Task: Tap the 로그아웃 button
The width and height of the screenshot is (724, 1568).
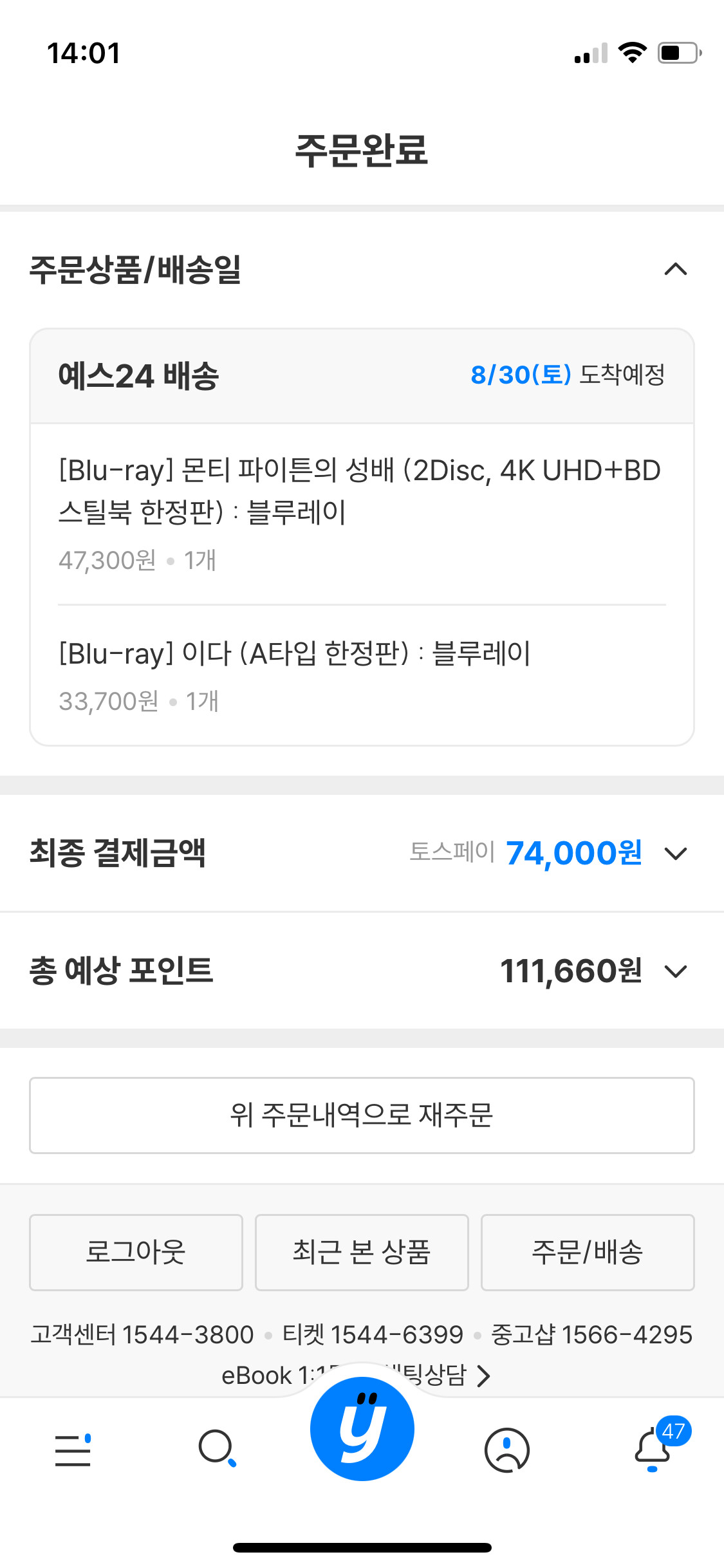Action: click(136, 1252)
